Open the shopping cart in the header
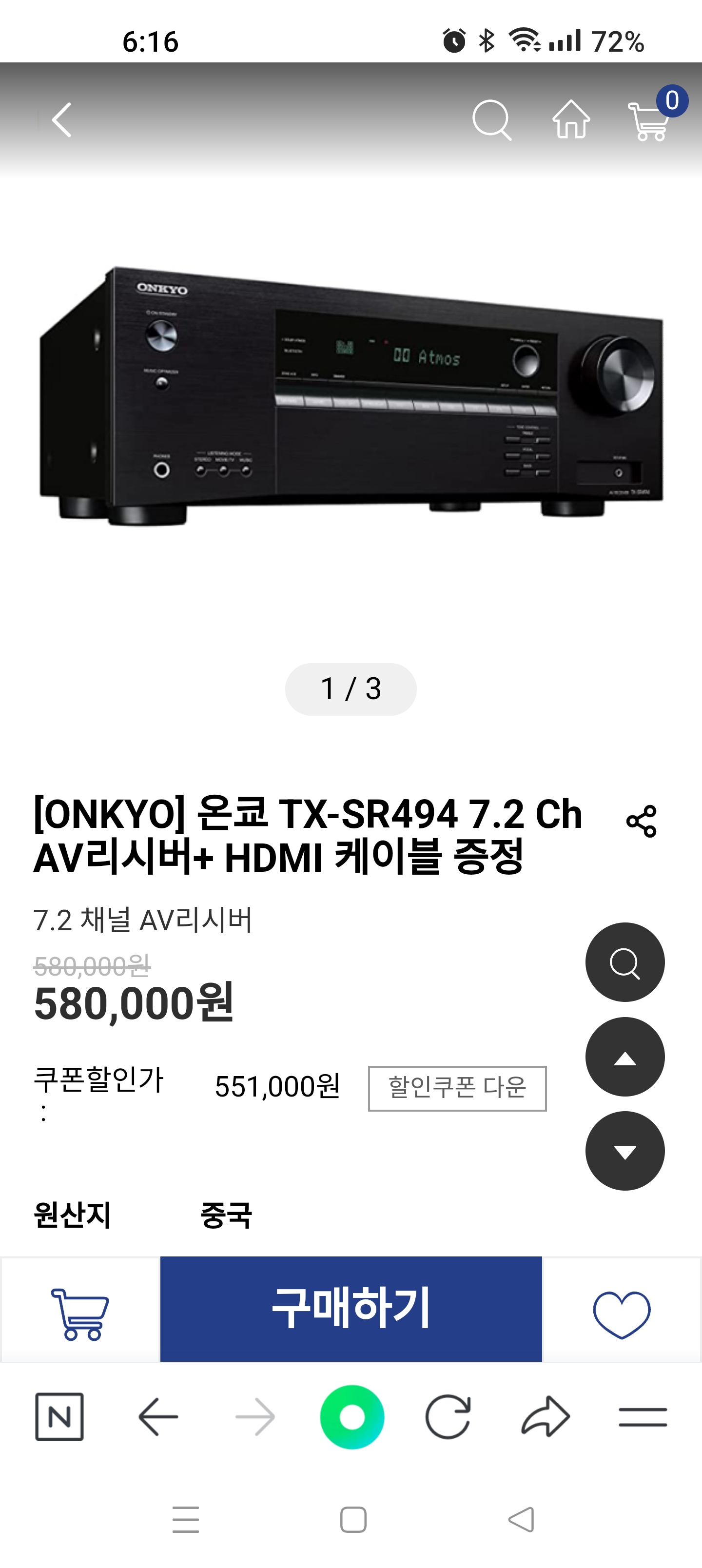The image size is (702, 1568). 649,121
